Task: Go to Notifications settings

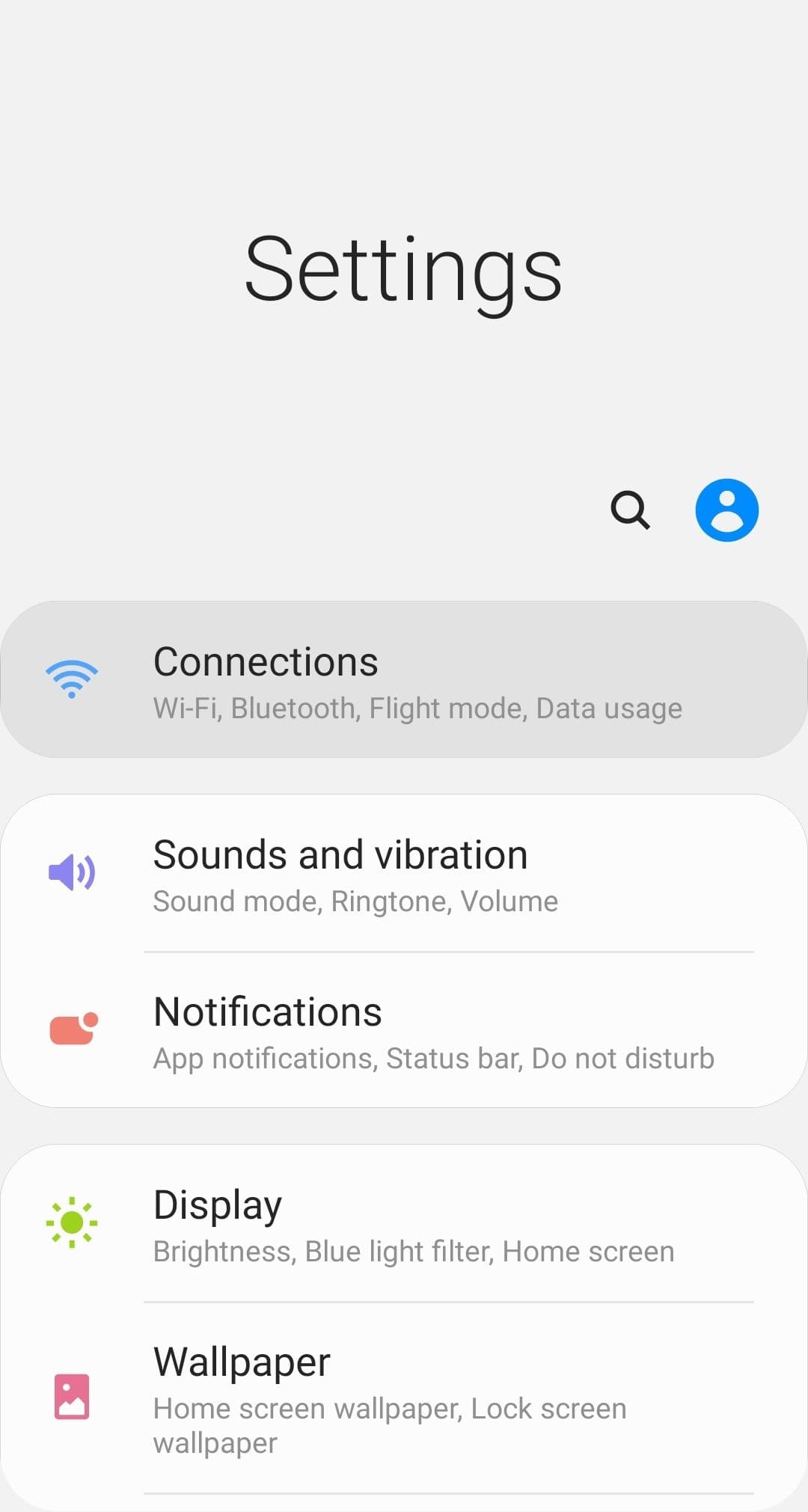Action: point(404,1031)
